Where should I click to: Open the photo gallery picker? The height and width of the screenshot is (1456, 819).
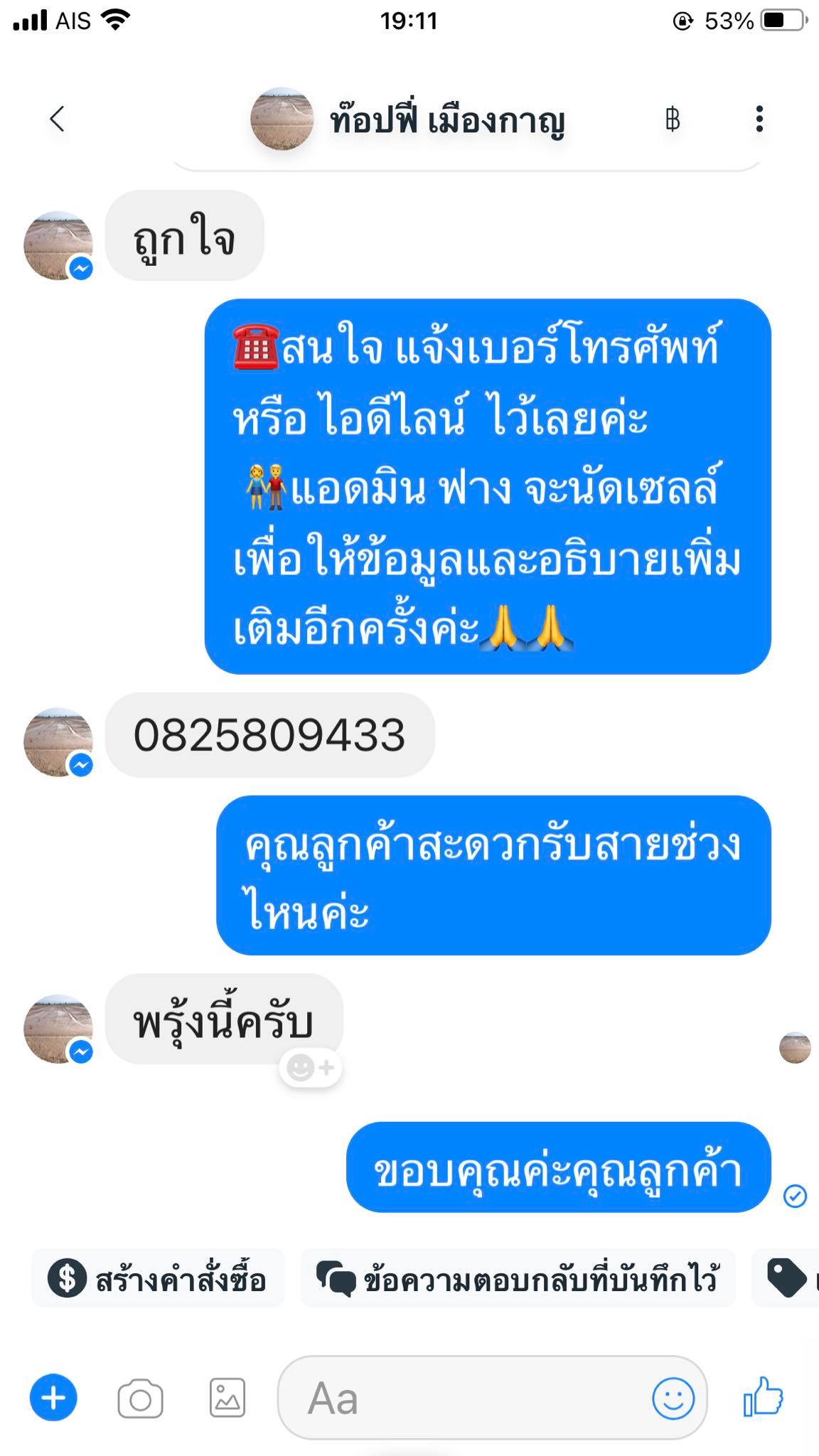click(x=227, y=1398)
